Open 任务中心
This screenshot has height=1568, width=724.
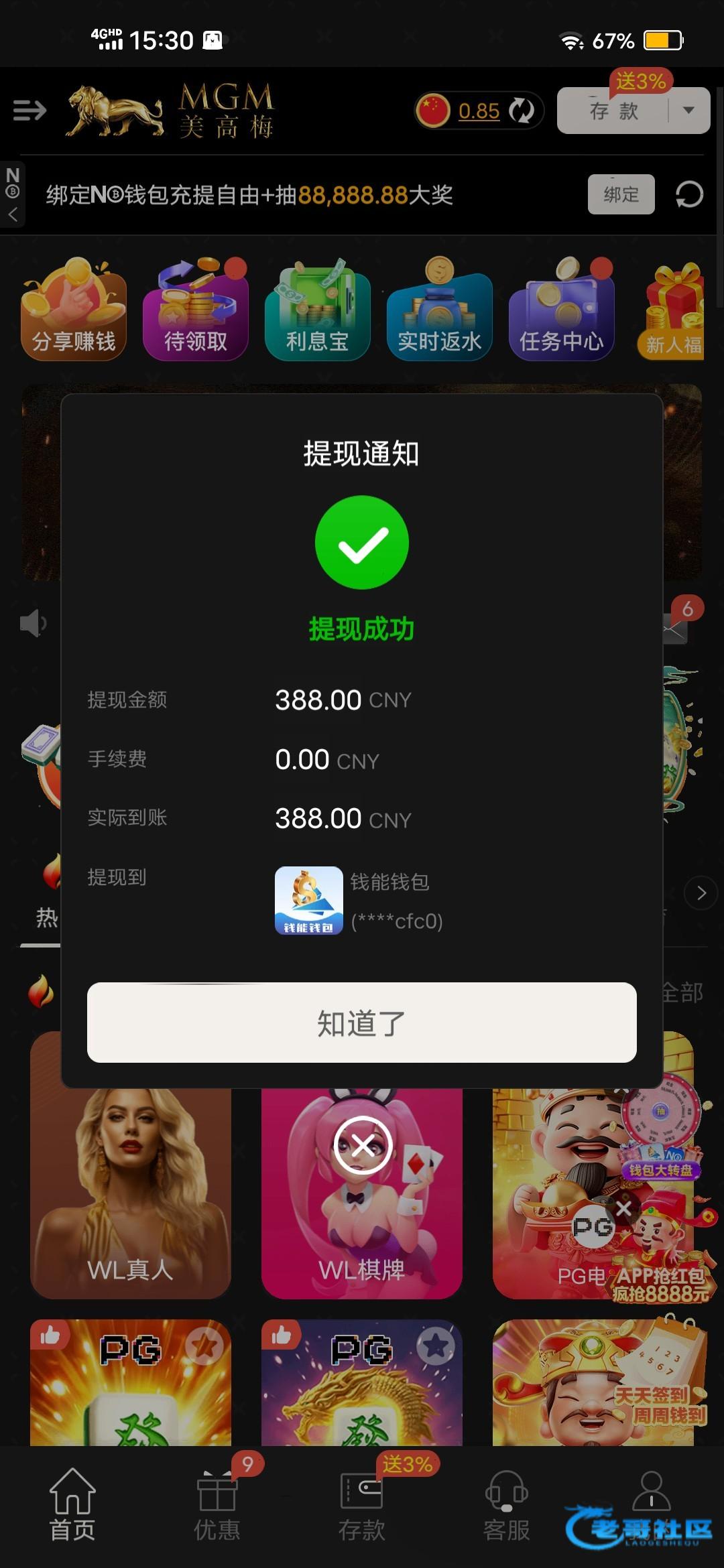(562, 310)
